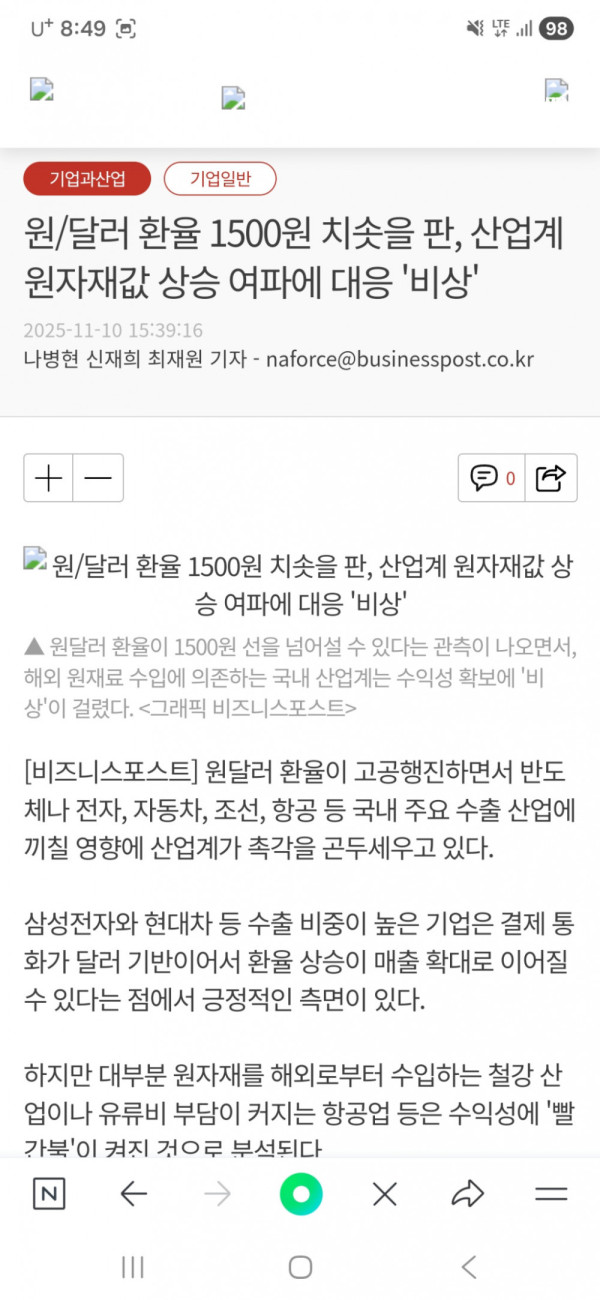Go to Naver home with N button
The image size is (600, 1300).
pyautogui.click(x=49, y=1193)
